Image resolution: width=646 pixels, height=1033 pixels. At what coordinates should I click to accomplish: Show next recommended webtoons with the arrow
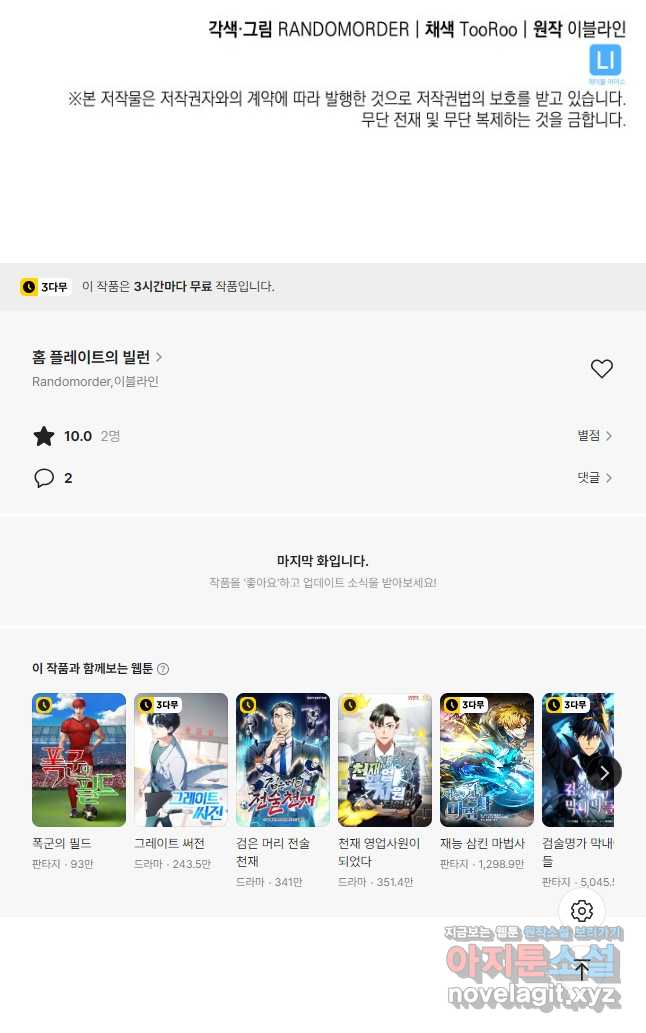pos(603,772)
